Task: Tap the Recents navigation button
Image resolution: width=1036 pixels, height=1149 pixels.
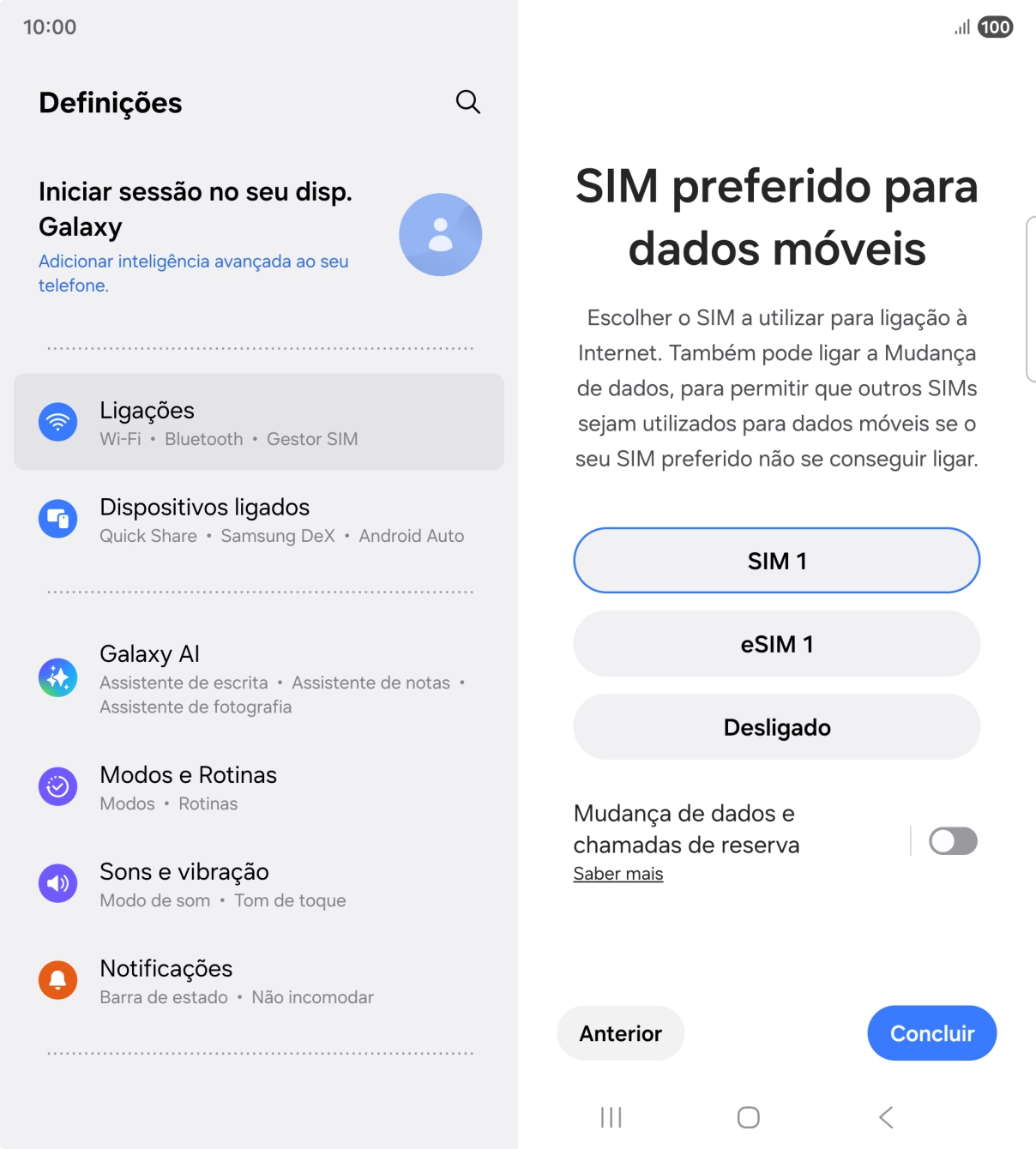Action: click(x=609, y=1117)
